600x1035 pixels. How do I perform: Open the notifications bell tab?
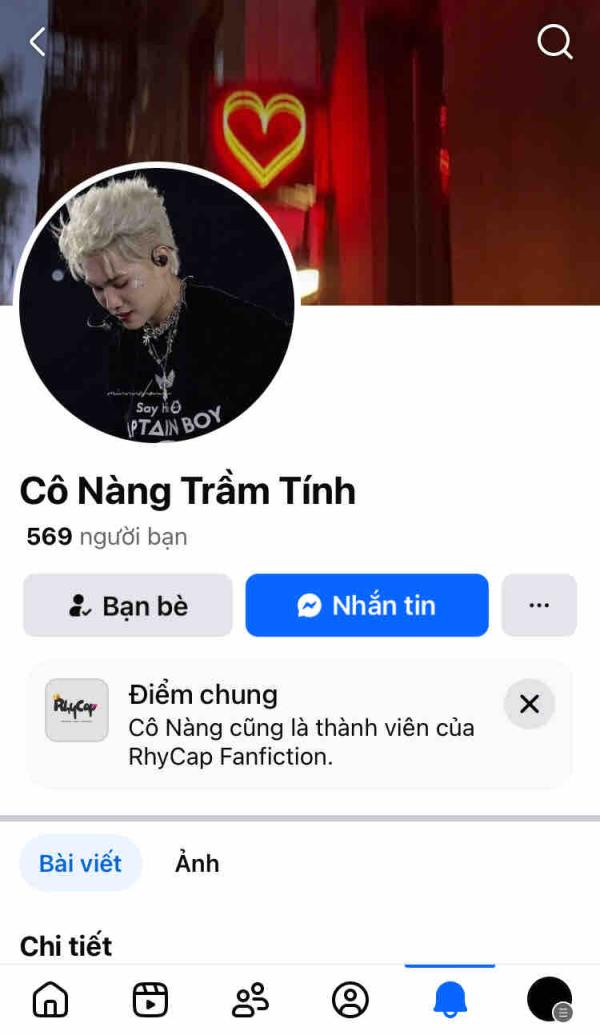tap(450, 999)
